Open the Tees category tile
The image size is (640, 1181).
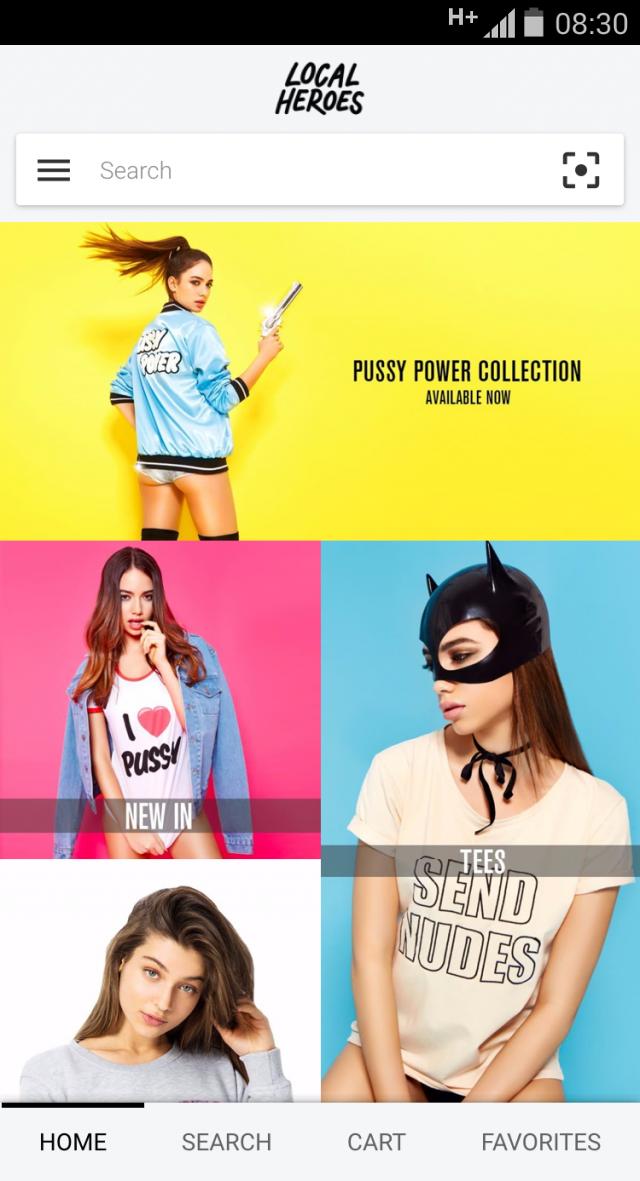(x=480, y=820)
